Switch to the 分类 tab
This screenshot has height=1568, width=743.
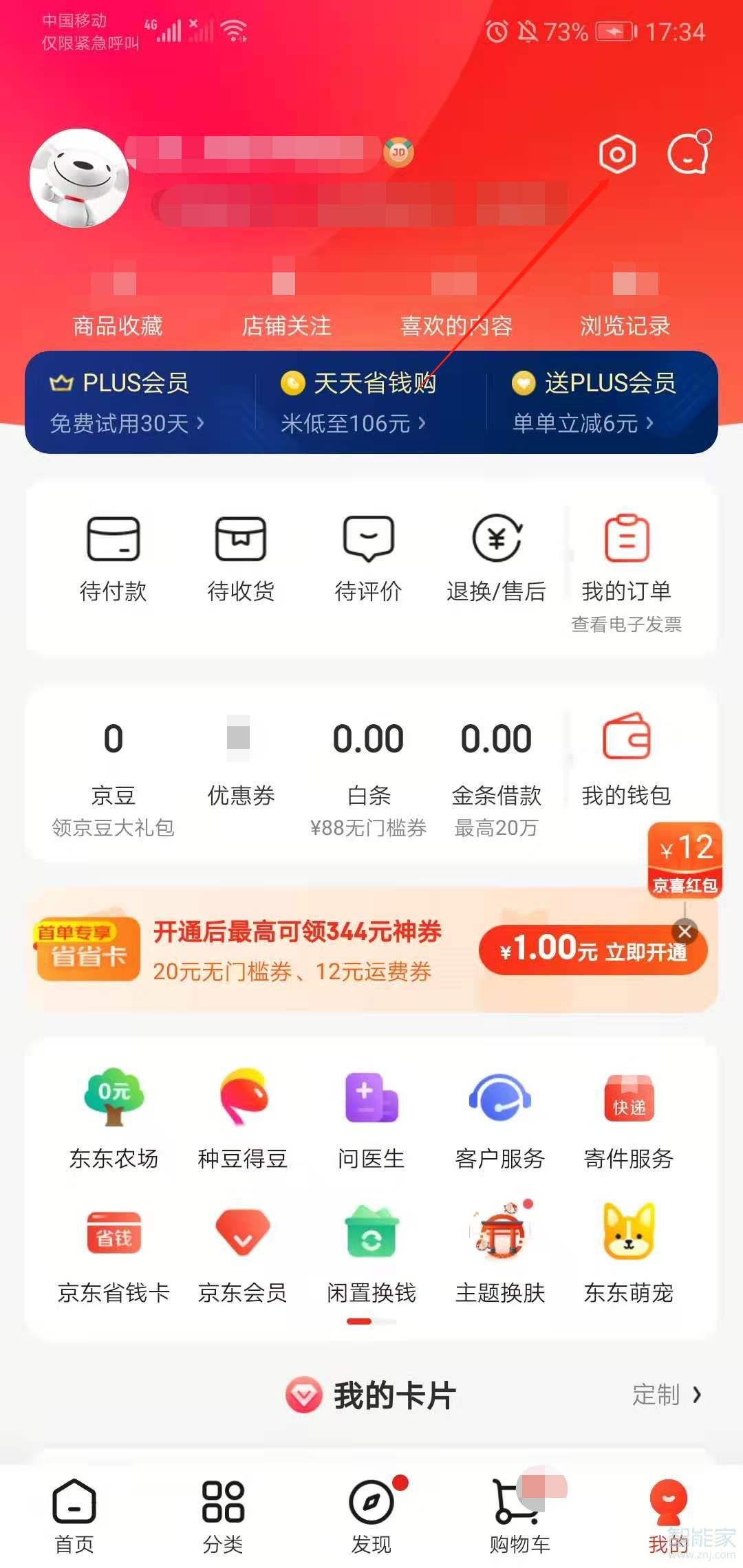(x=223, y=1513)
